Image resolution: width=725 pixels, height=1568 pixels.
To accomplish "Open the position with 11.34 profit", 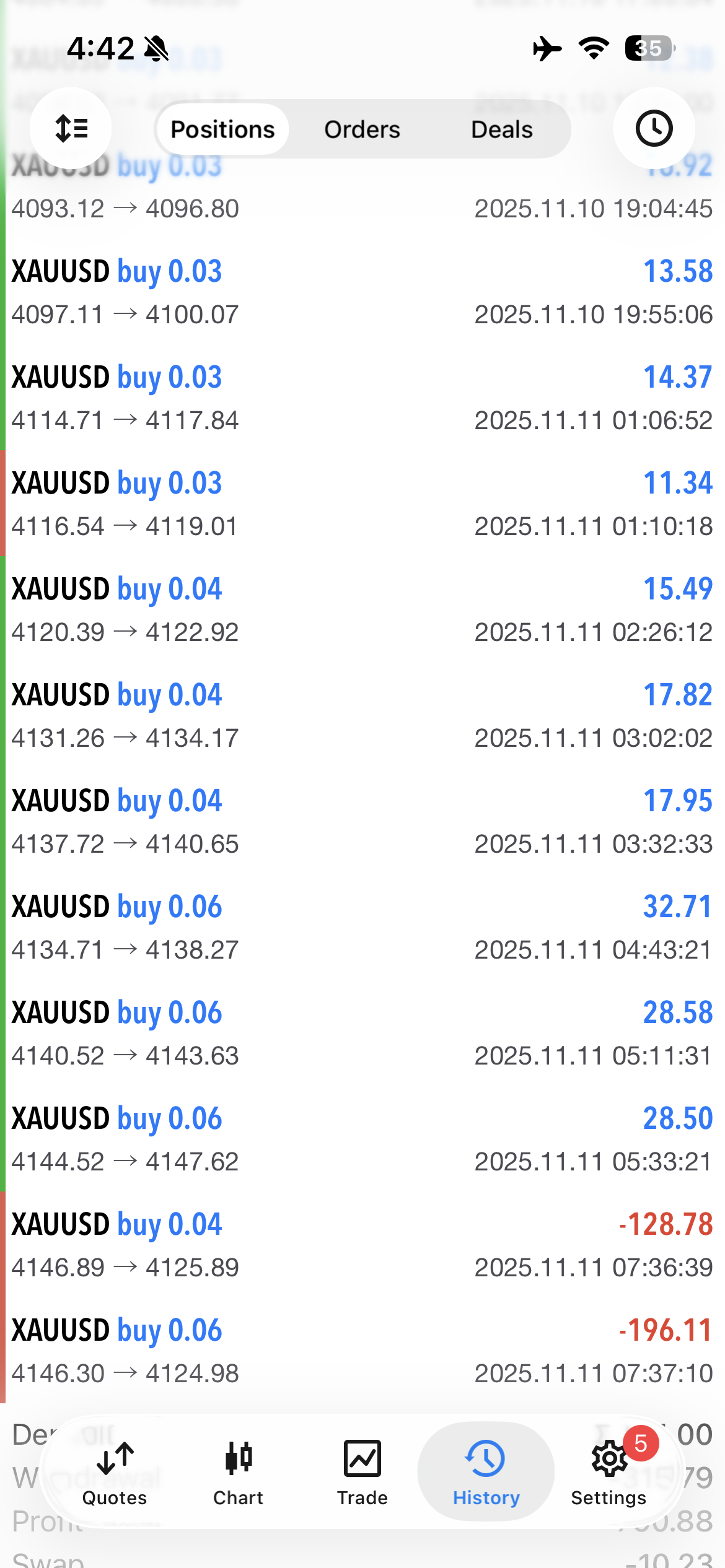I will pos(362,504).
